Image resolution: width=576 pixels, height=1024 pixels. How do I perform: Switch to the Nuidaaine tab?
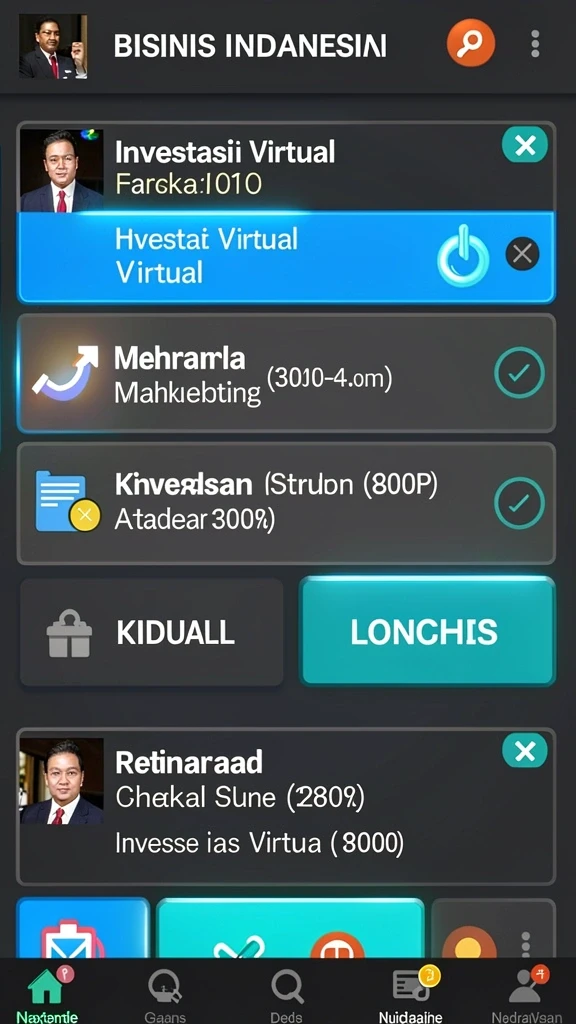coord(411,993)
